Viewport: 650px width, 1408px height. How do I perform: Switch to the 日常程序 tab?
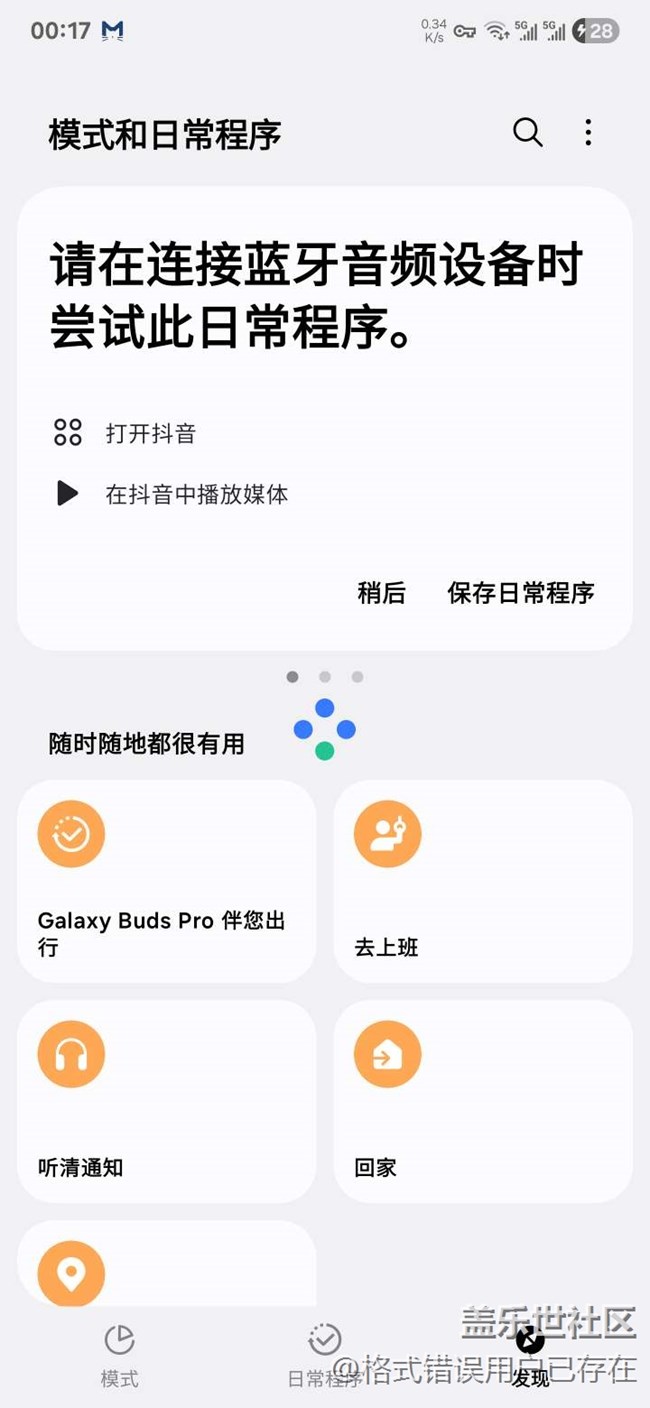[x=325, y=1355]
